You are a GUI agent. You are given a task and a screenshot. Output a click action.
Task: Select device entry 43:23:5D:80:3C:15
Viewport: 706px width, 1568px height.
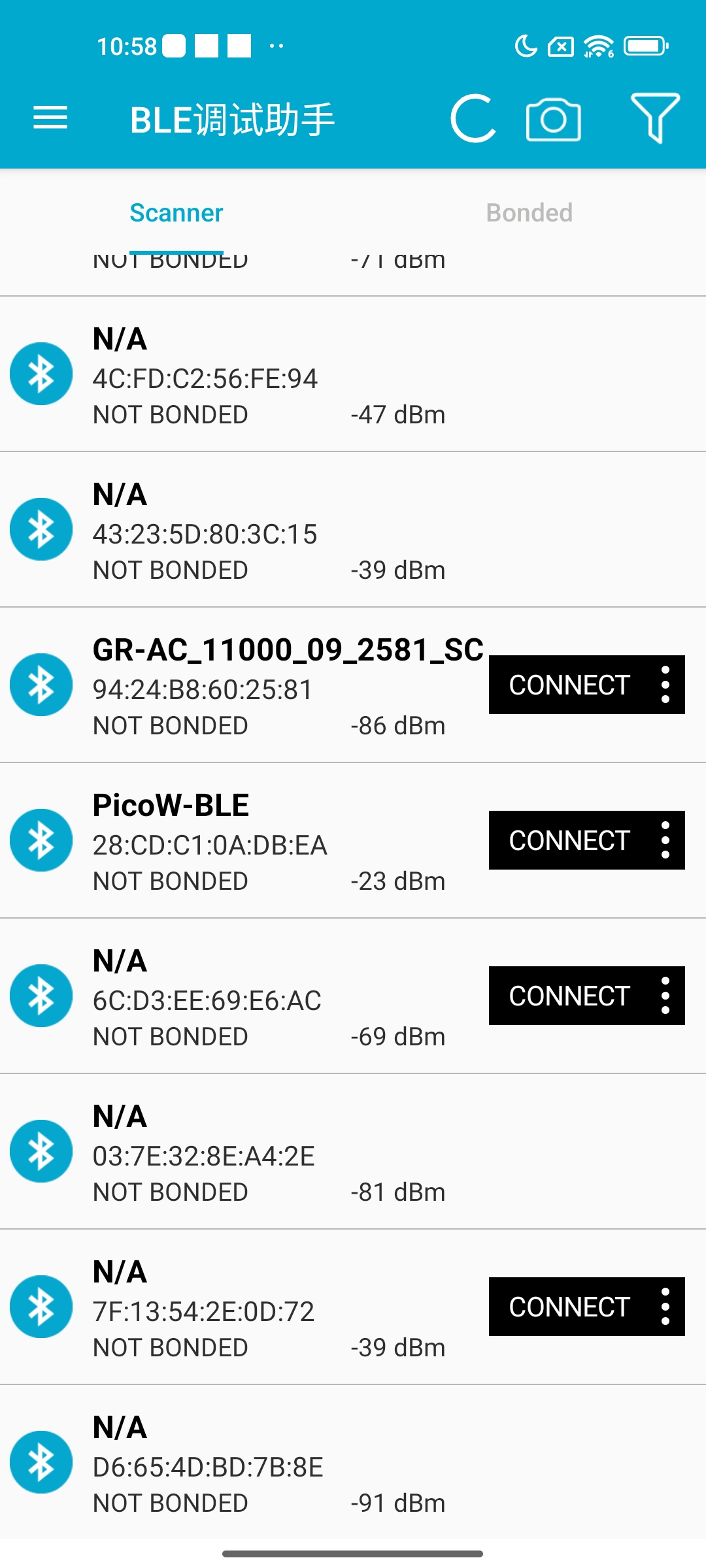click(261, 531)
